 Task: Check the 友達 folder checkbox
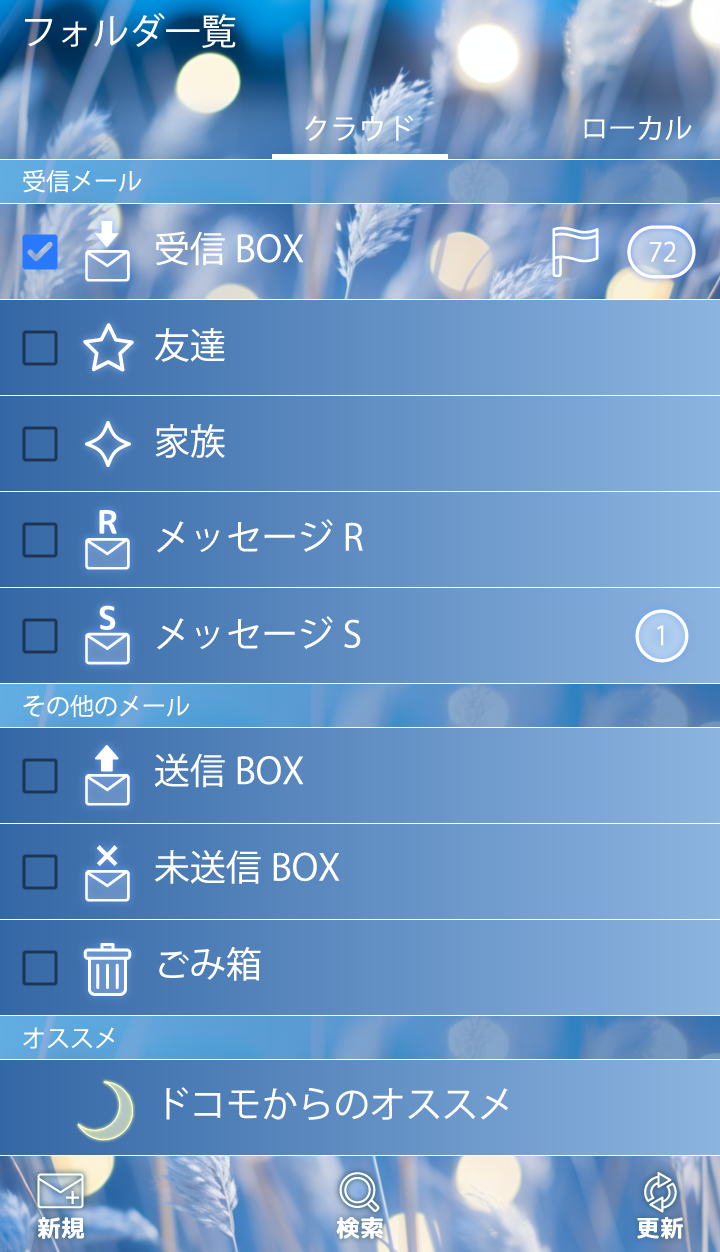pos(40,348)
